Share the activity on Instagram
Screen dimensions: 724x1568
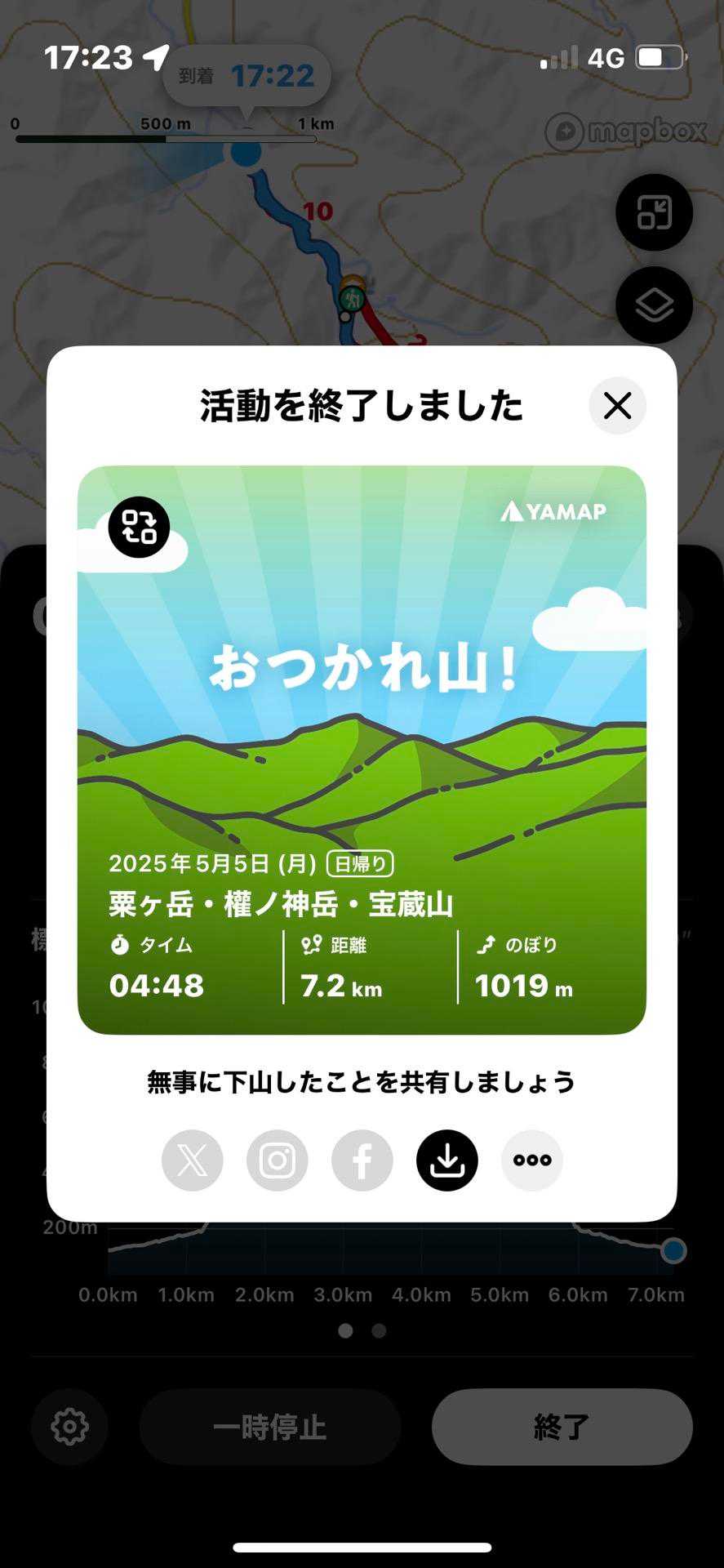coord(278,1160)
